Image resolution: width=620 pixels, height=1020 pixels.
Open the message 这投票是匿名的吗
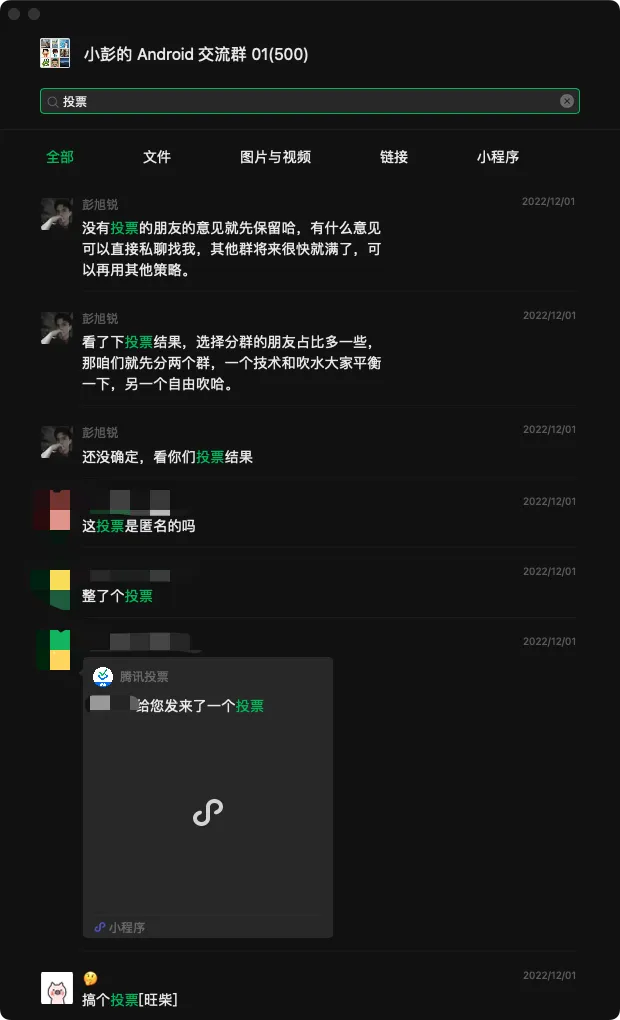(138, 525)
